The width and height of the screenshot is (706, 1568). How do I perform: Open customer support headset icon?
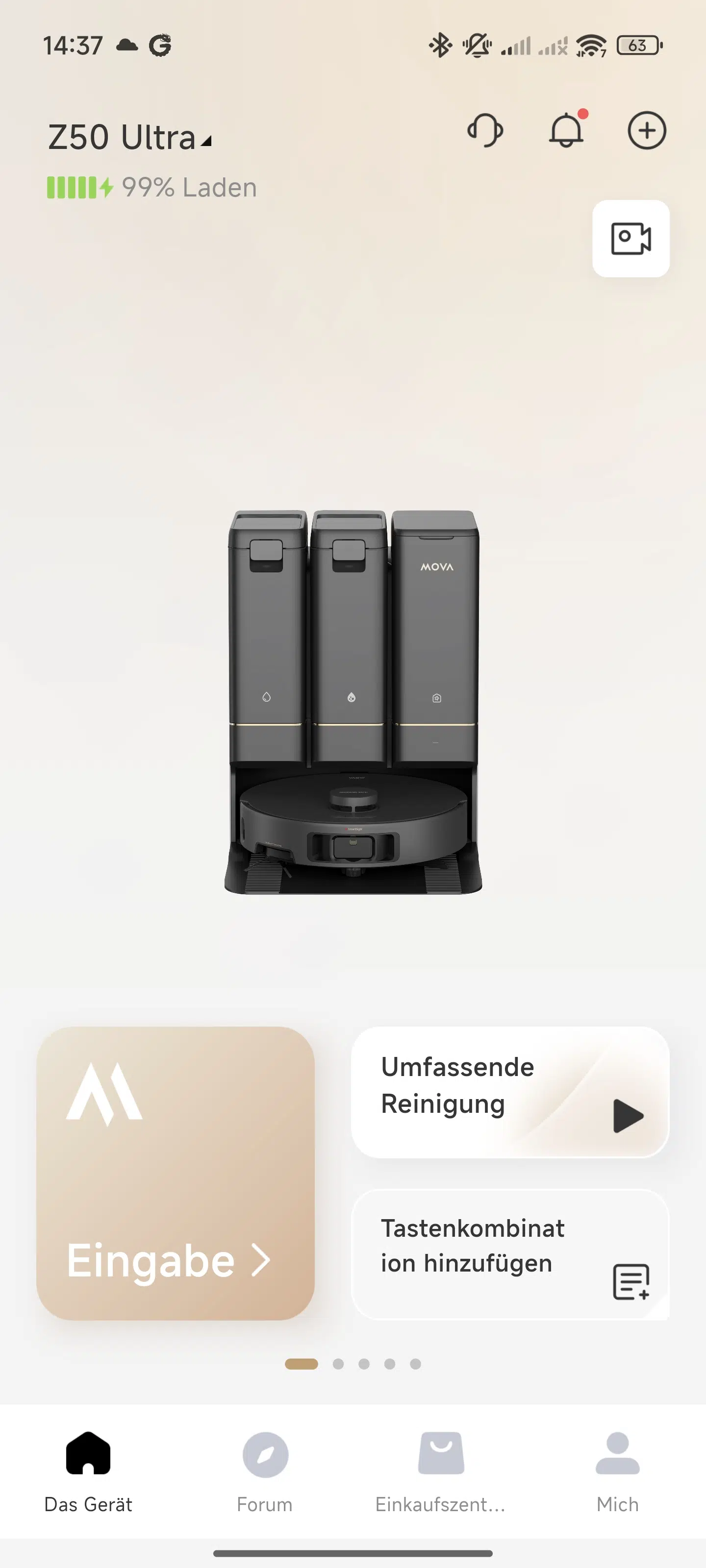485,130
